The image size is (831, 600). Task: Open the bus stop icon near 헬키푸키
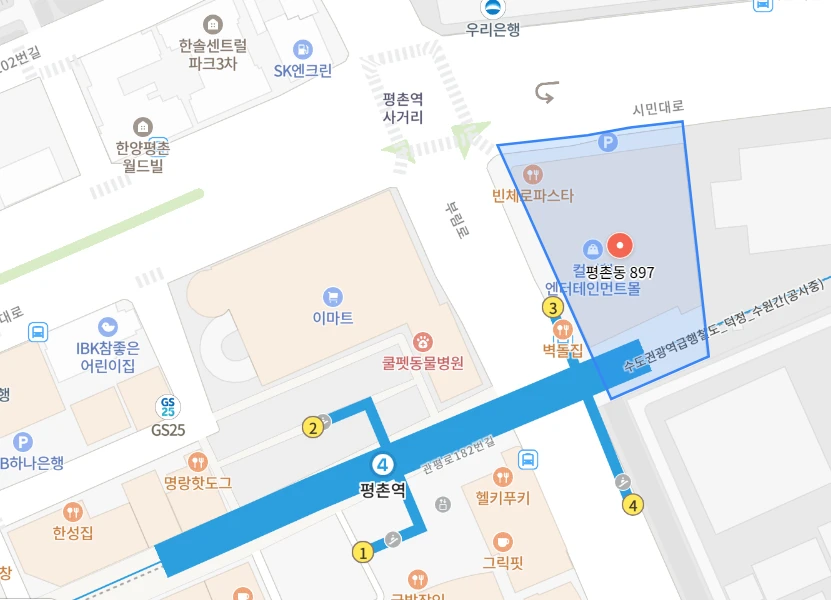(x=528, y=460)
